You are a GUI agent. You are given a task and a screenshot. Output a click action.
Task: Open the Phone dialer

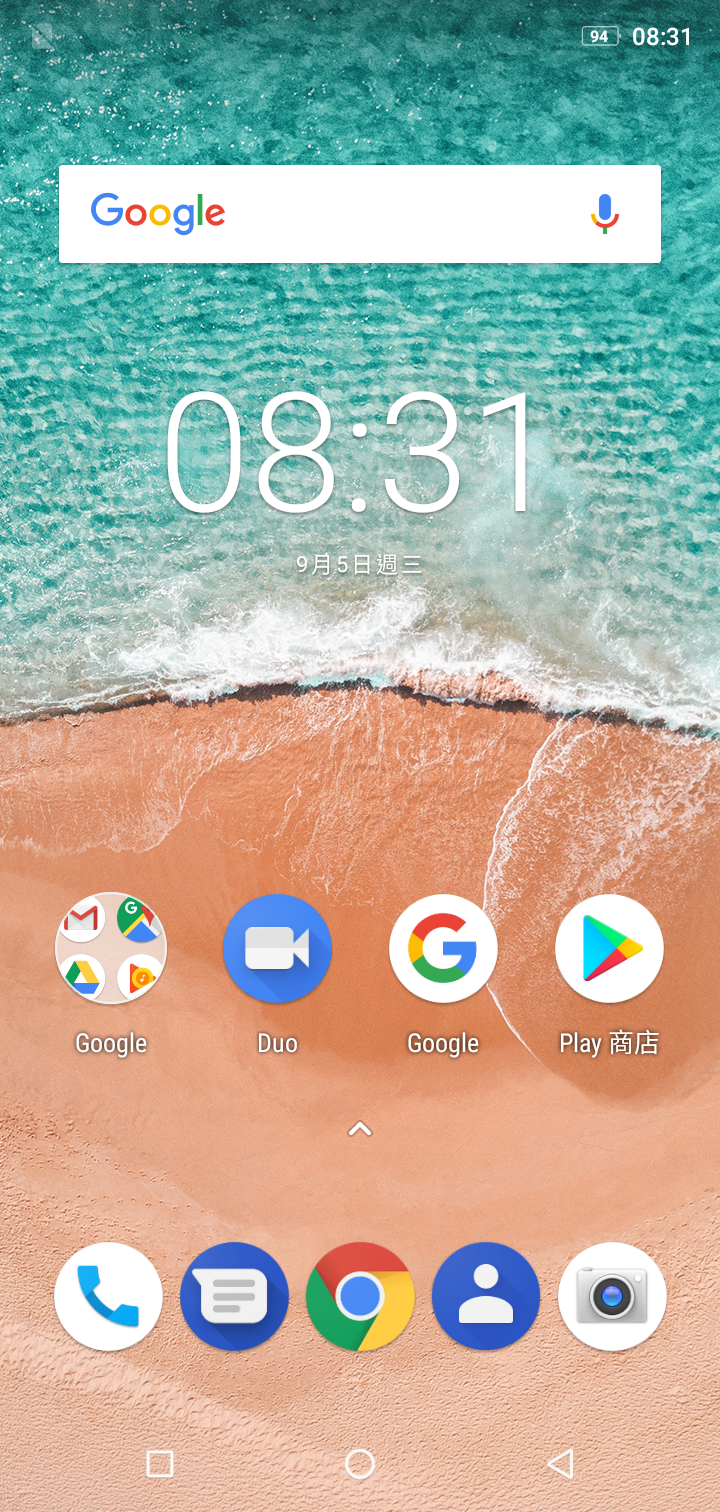coord(108,1297)
